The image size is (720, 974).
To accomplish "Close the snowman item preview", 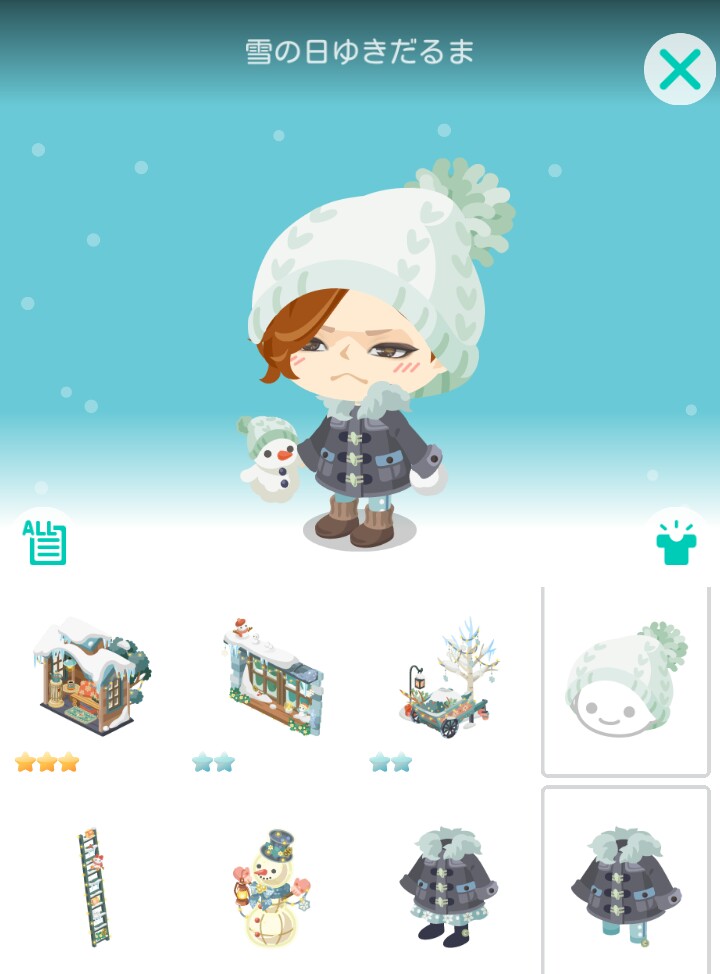I will coord(679,70).
